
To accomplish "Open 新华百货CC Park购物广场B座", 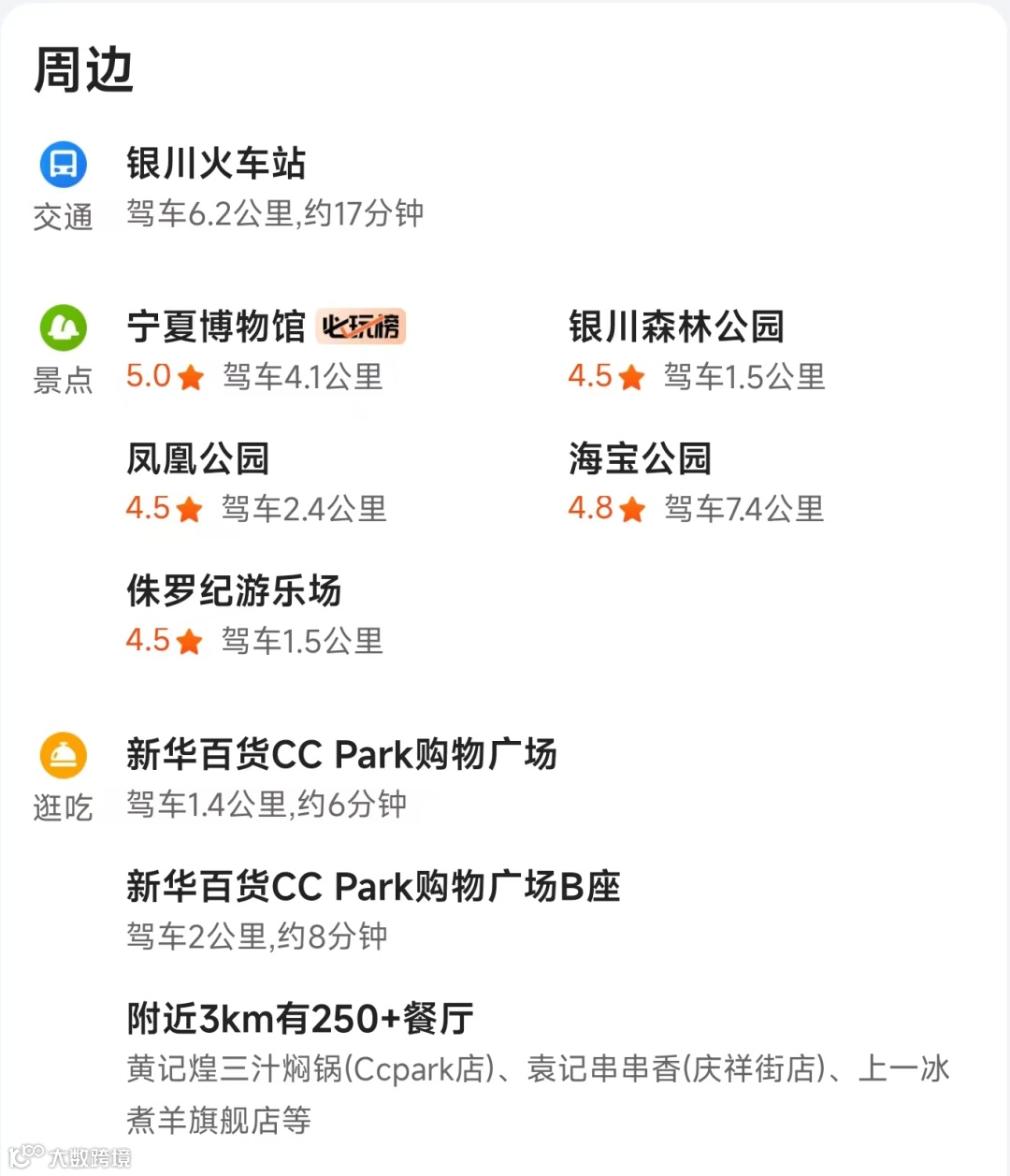I will (x=373, y=910).
